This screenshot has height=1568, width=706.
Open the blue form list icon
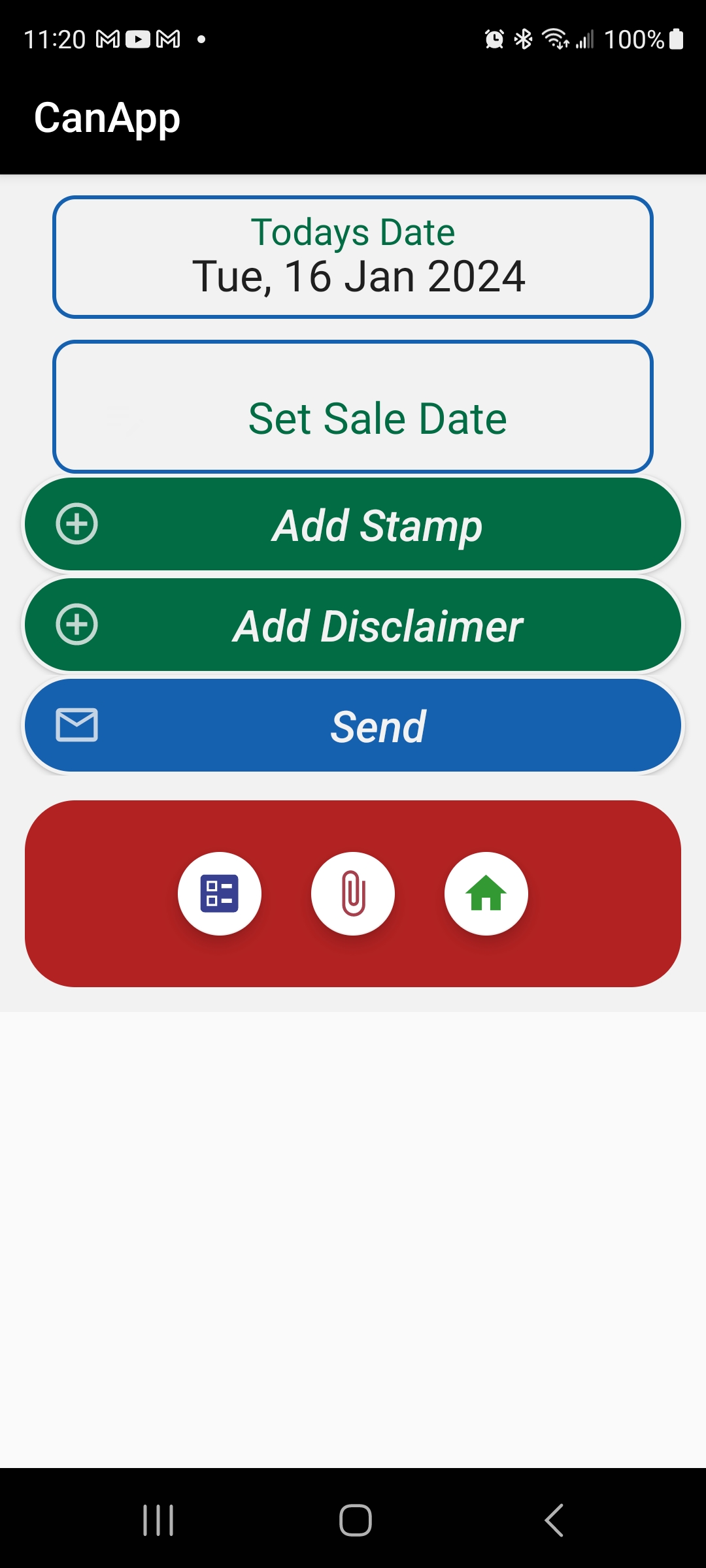pos(220,894)
